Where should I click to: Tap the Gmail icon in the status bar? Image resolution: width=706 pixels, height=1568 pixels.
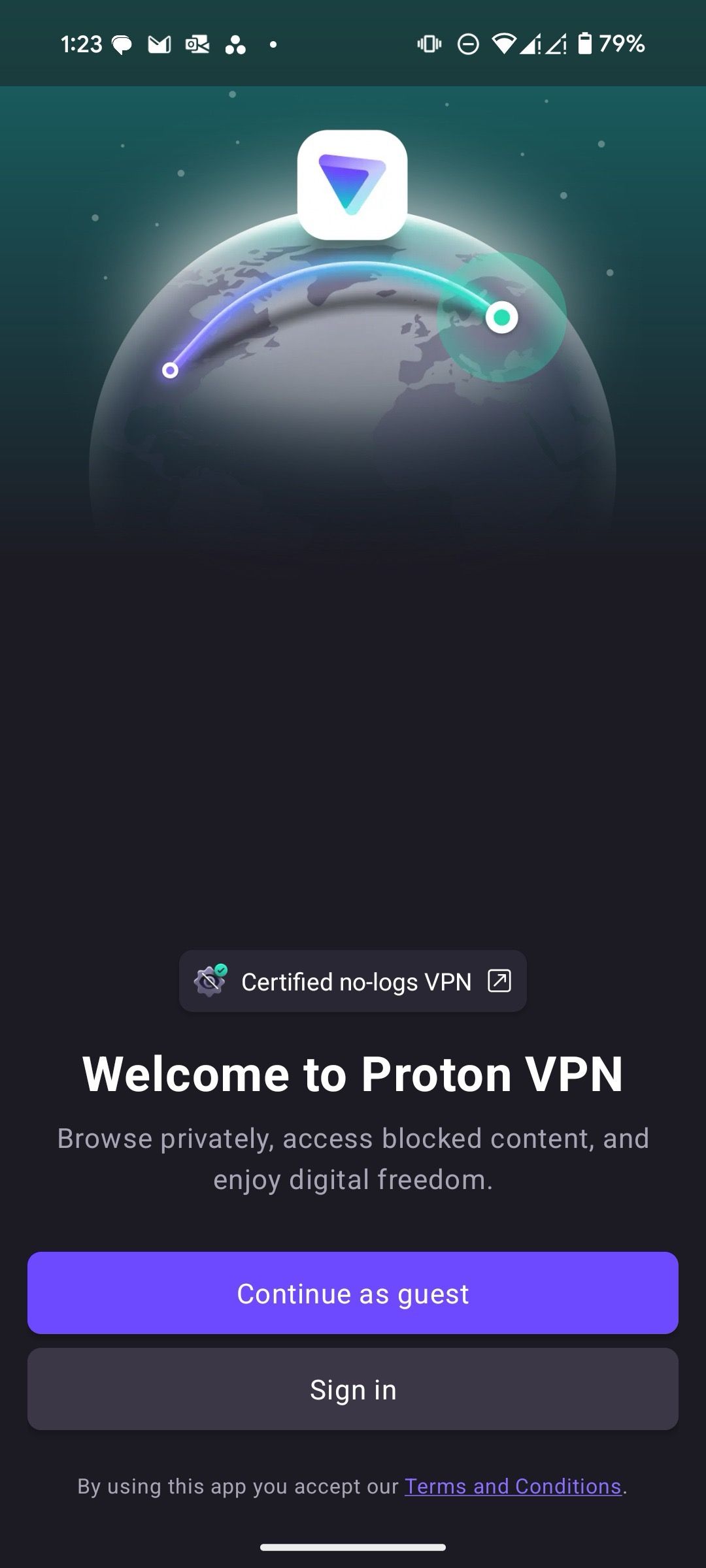coord(159,44)
